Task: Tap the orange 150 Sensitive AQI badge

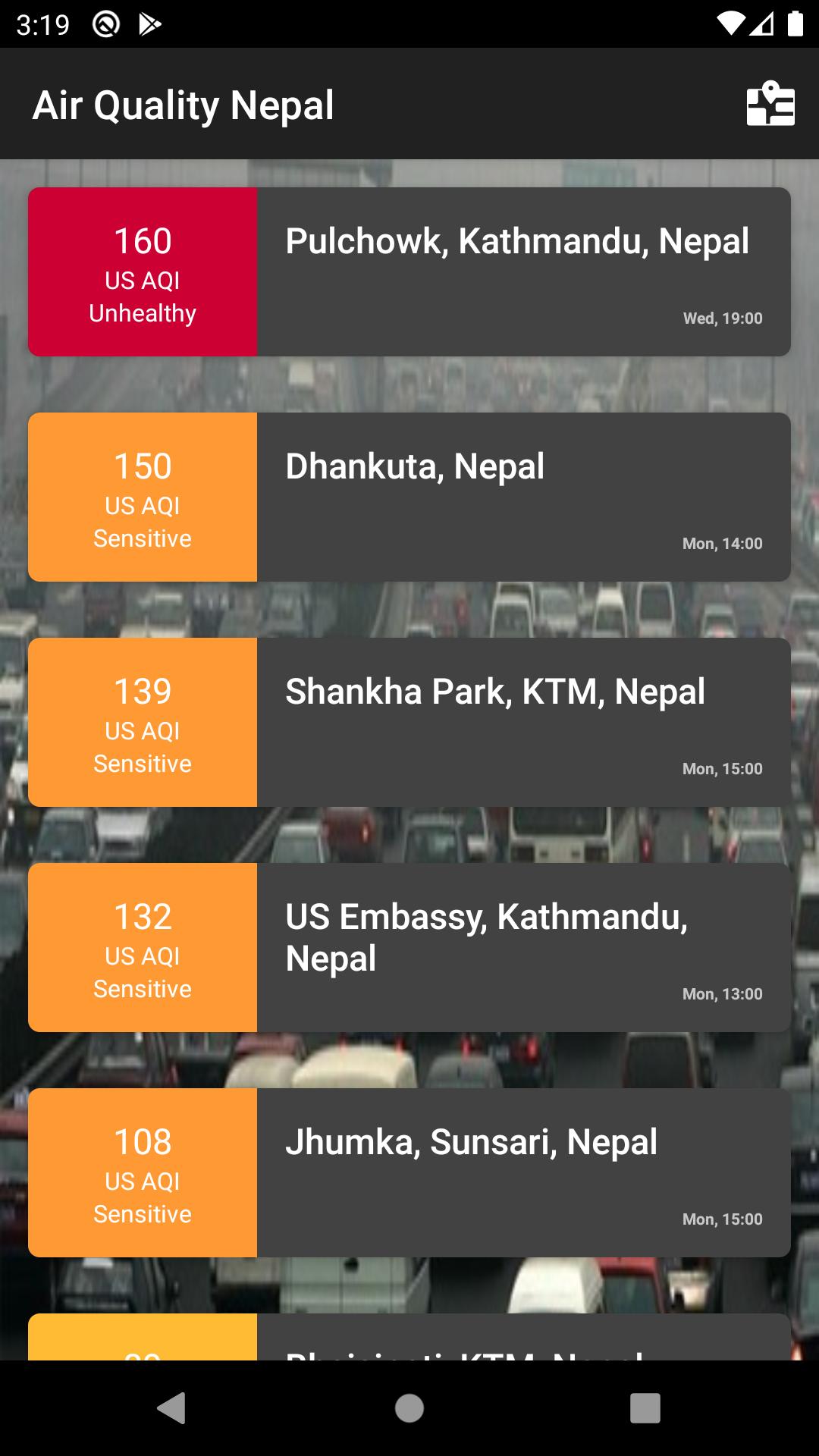Action: point(142,497)
